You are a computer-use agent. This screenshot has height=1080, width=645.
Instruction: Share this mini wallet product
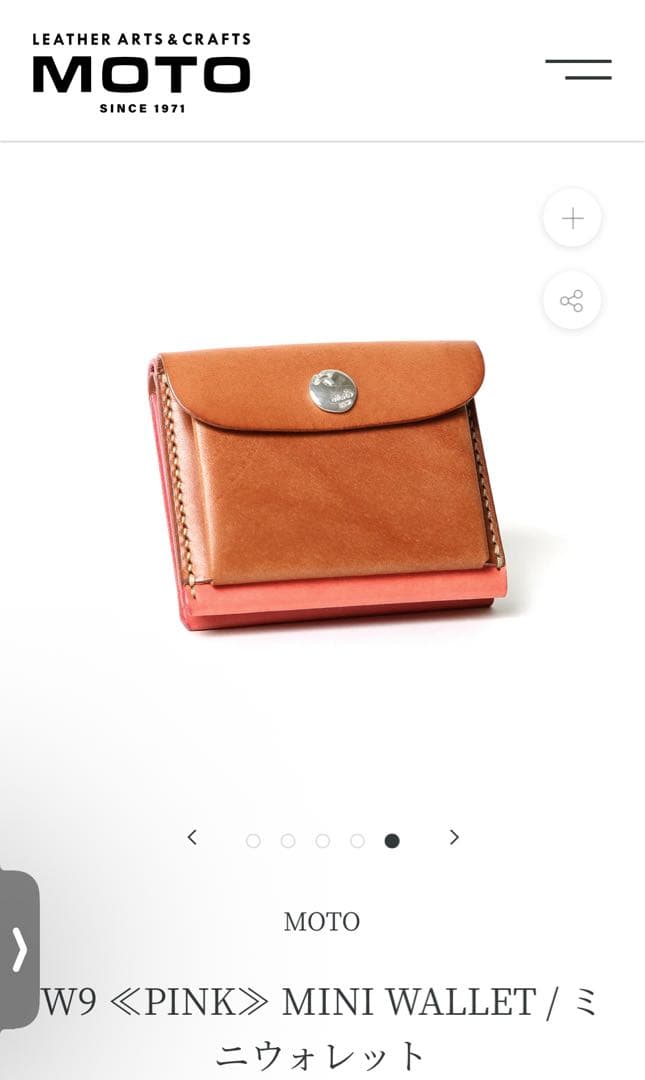[572, 301]
